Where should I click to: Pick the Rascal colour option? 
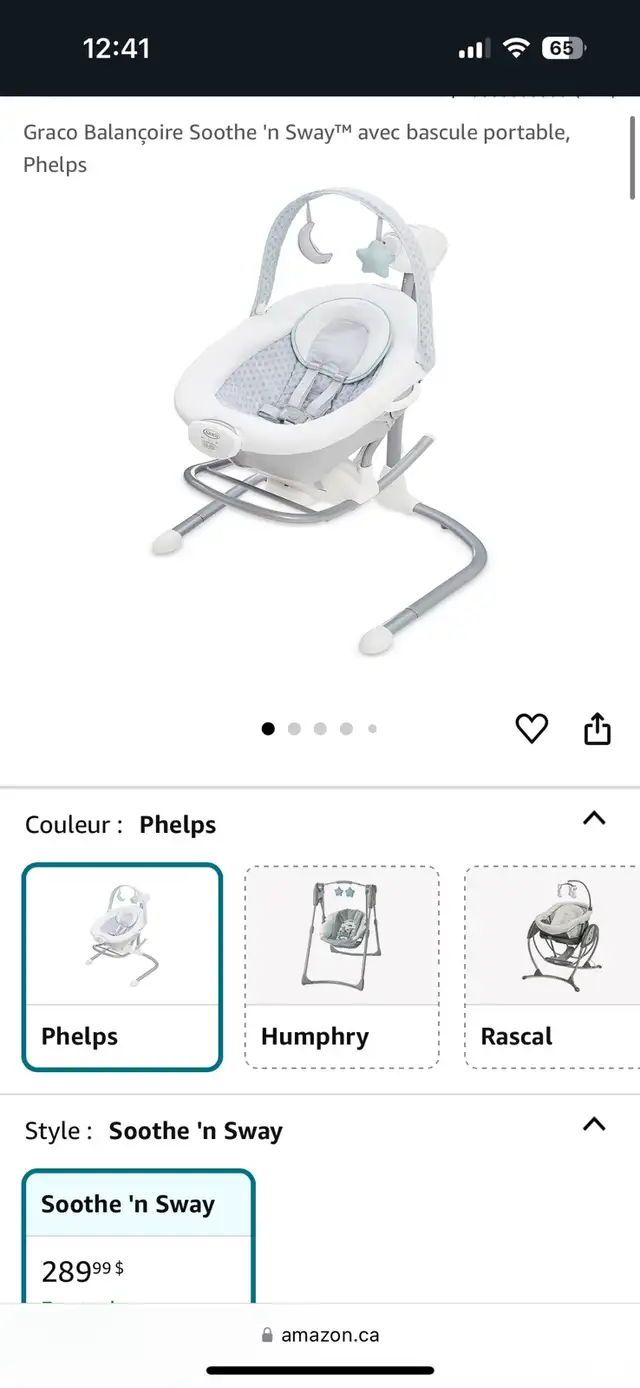tap(552, 966)
